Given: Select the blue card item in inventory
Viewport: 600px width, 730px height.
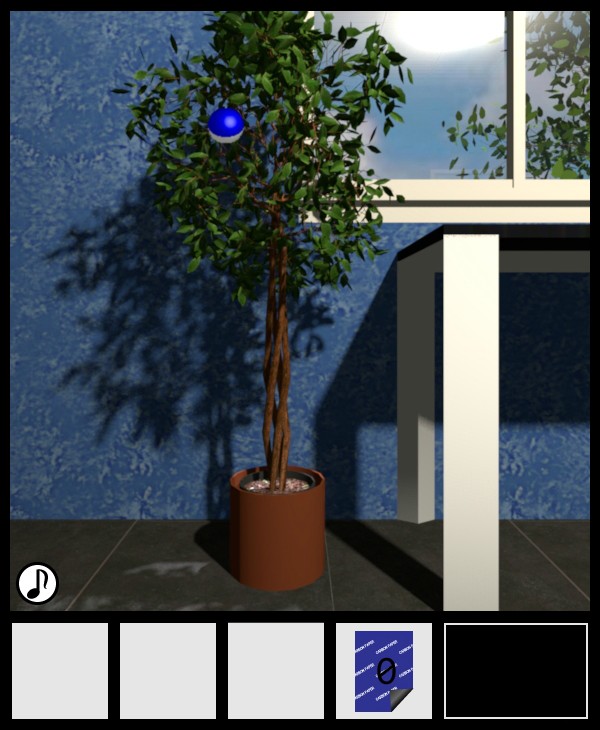Looking at the screenshot, I should (x=384, y=670).
